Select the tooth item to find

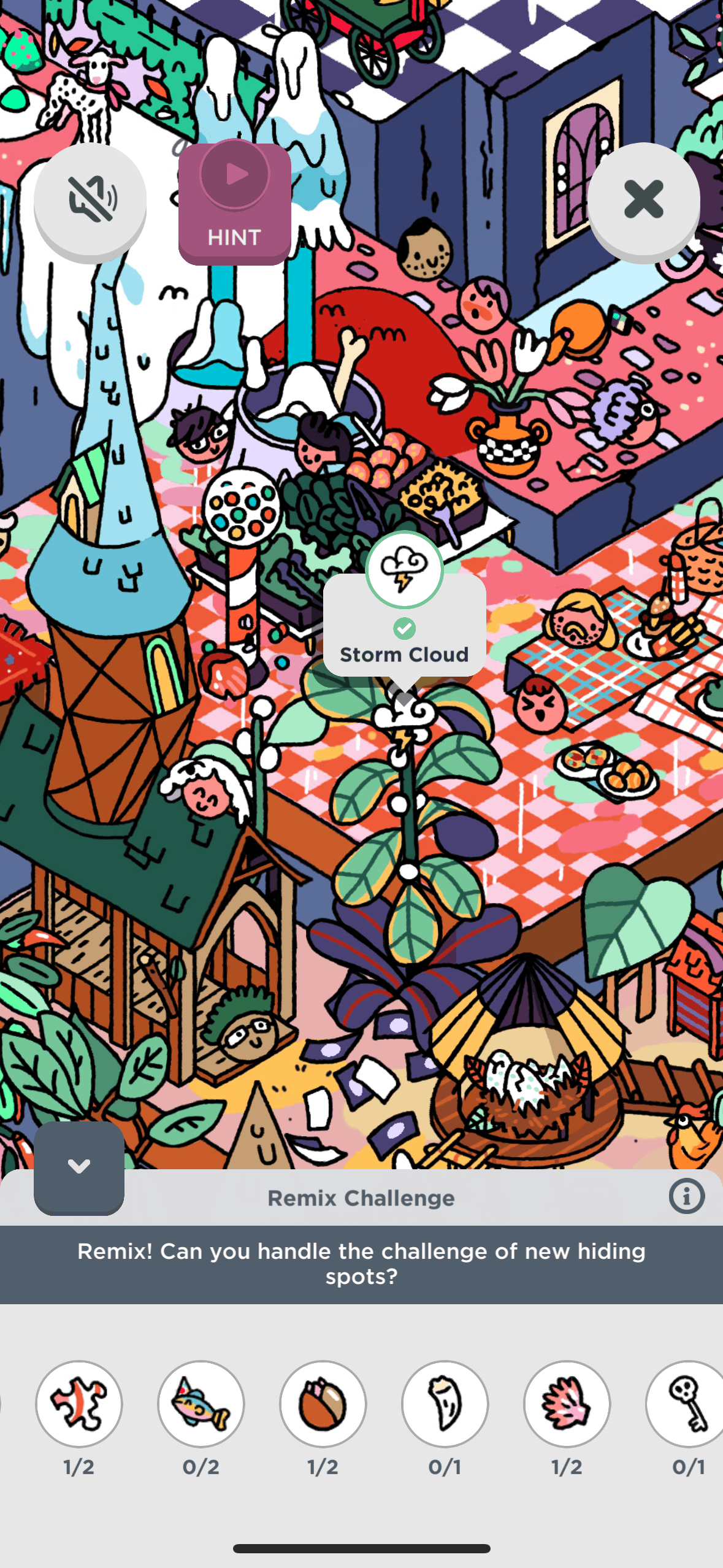click(445, 1404)
